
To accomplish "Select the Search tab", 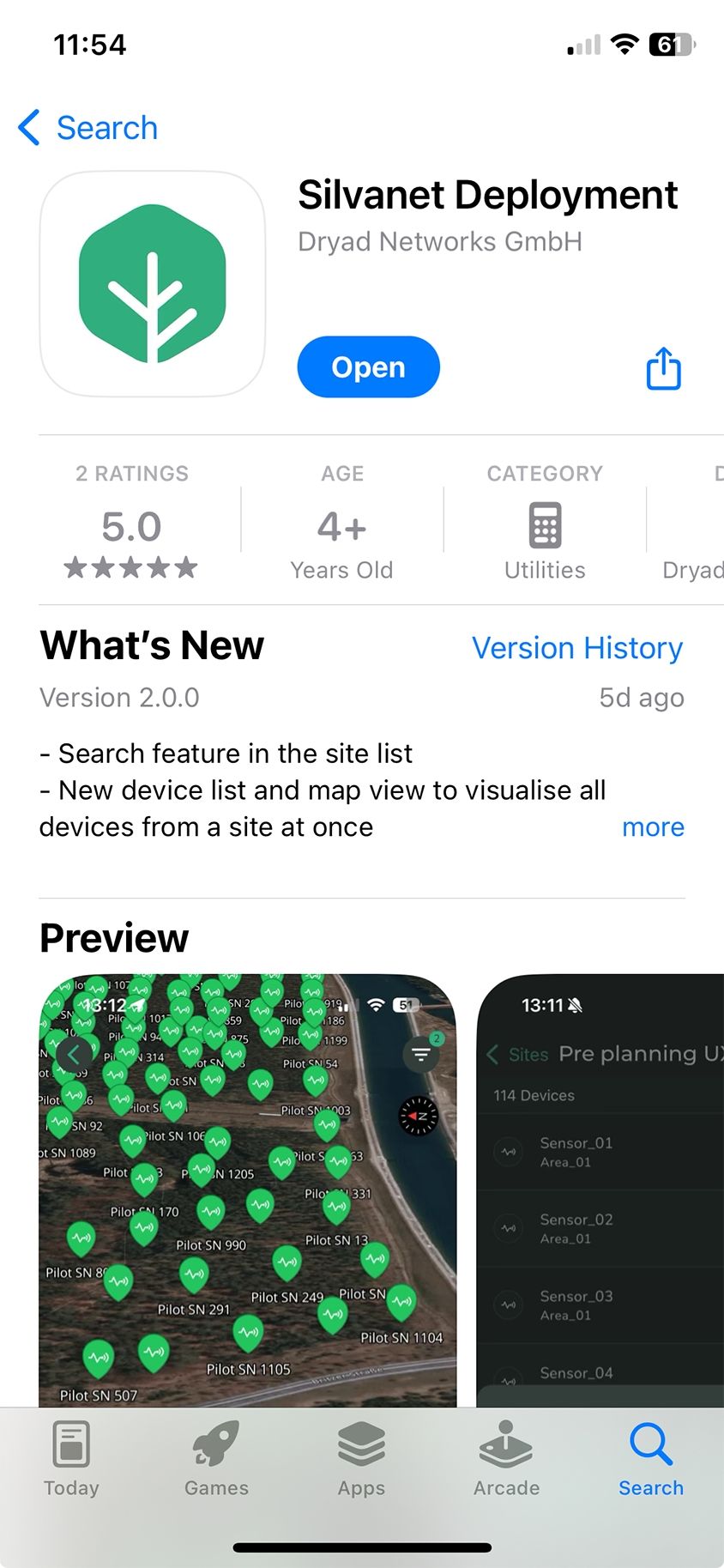I will (651, 1459).
